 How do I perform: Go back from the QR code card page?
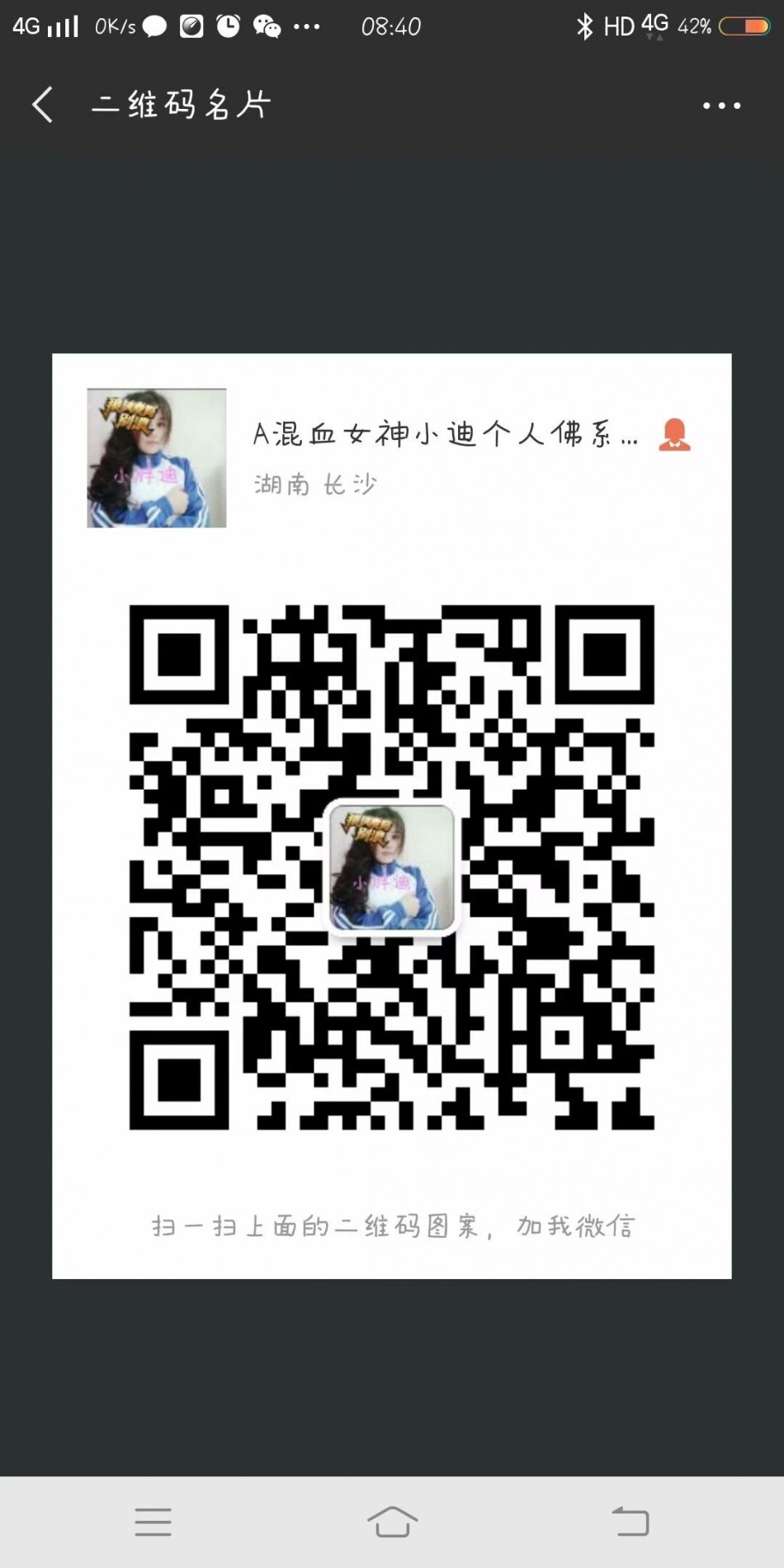pos(43,105)
